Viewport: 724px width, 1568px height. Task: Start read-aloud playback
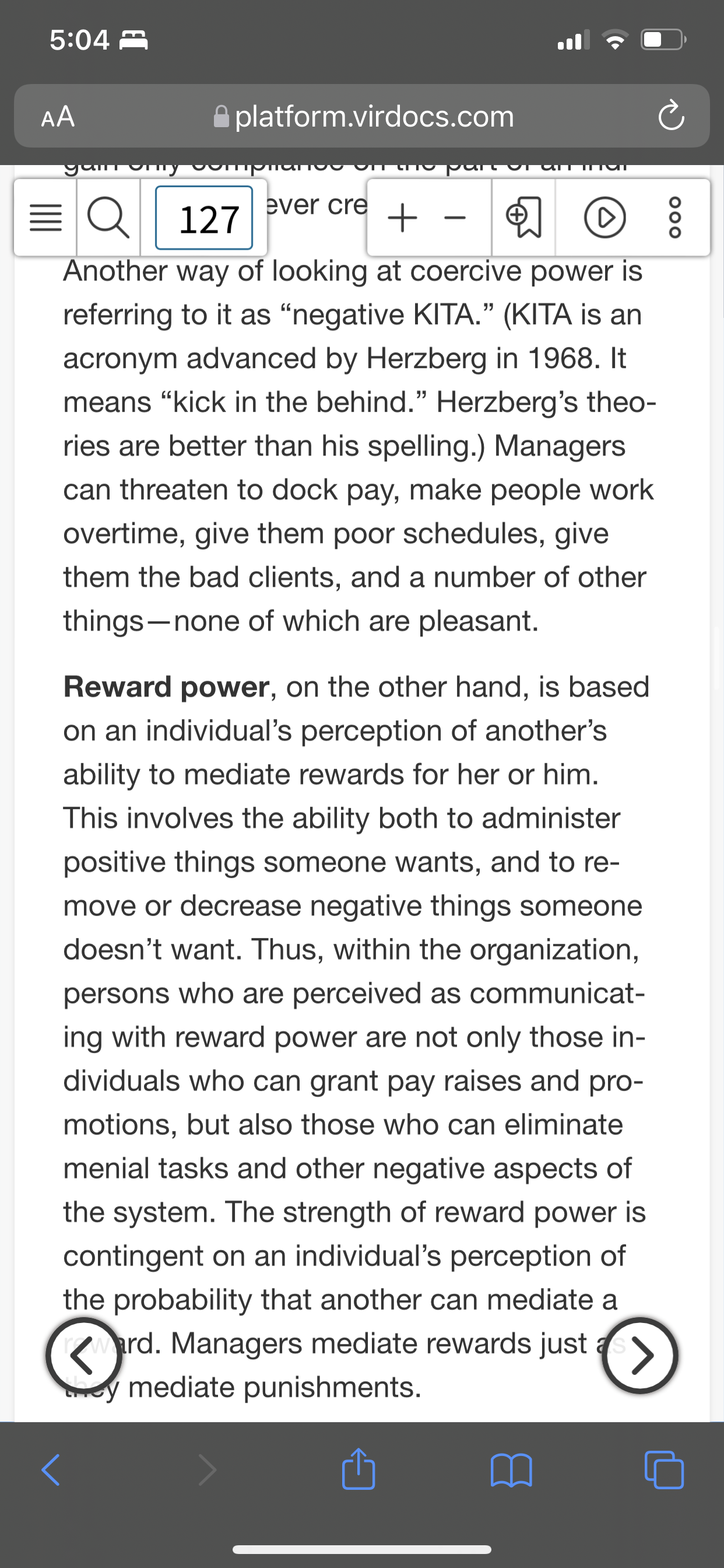[x=604, y=218]
